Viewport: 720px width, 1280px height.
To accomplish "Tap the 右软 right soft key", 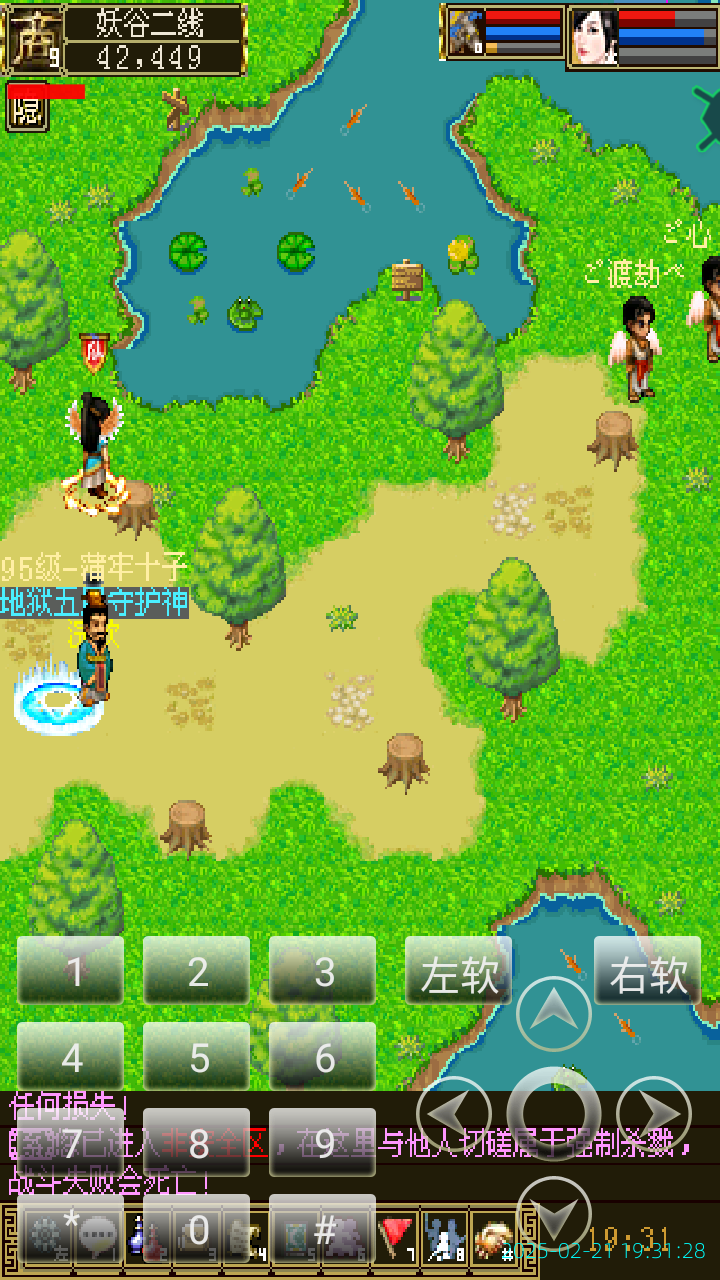I will click(x=648, y=973).
